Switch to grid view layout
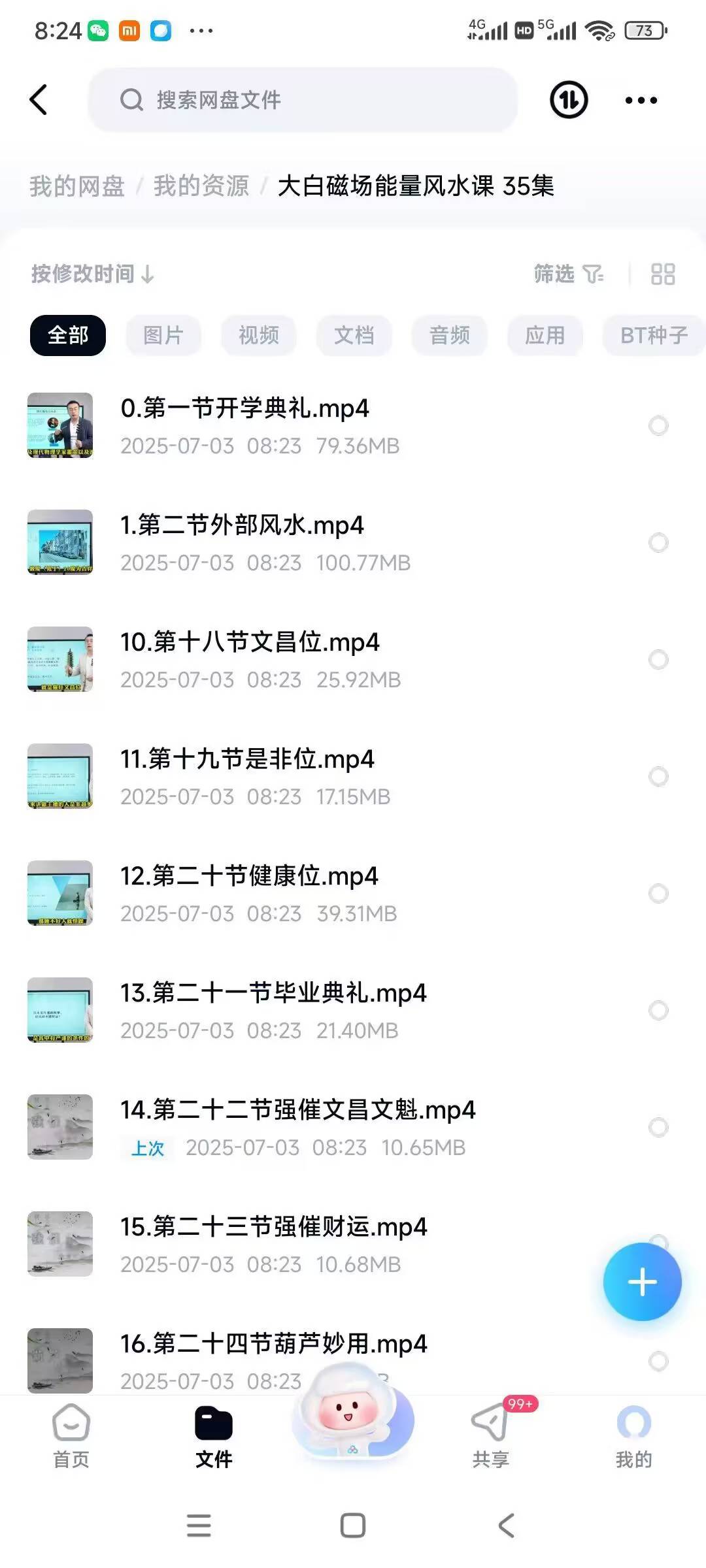Screen dimensions: 706x1568 click(x=663, y=274)
